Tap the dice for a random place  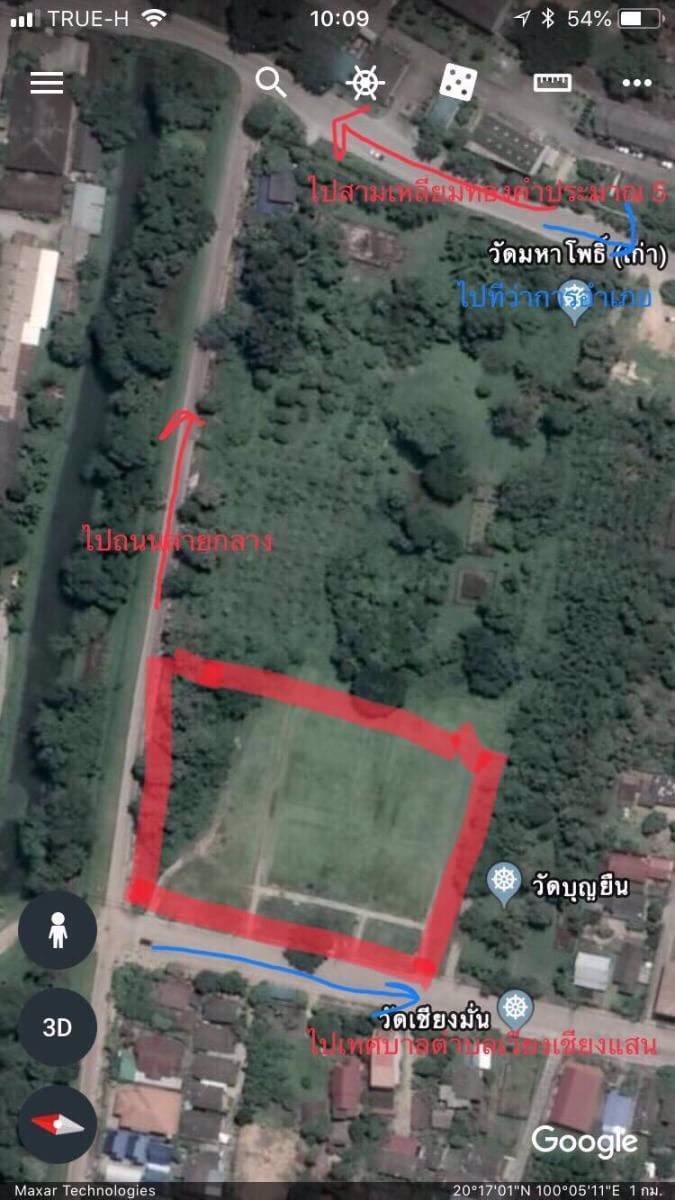click(x=458, y=82)
